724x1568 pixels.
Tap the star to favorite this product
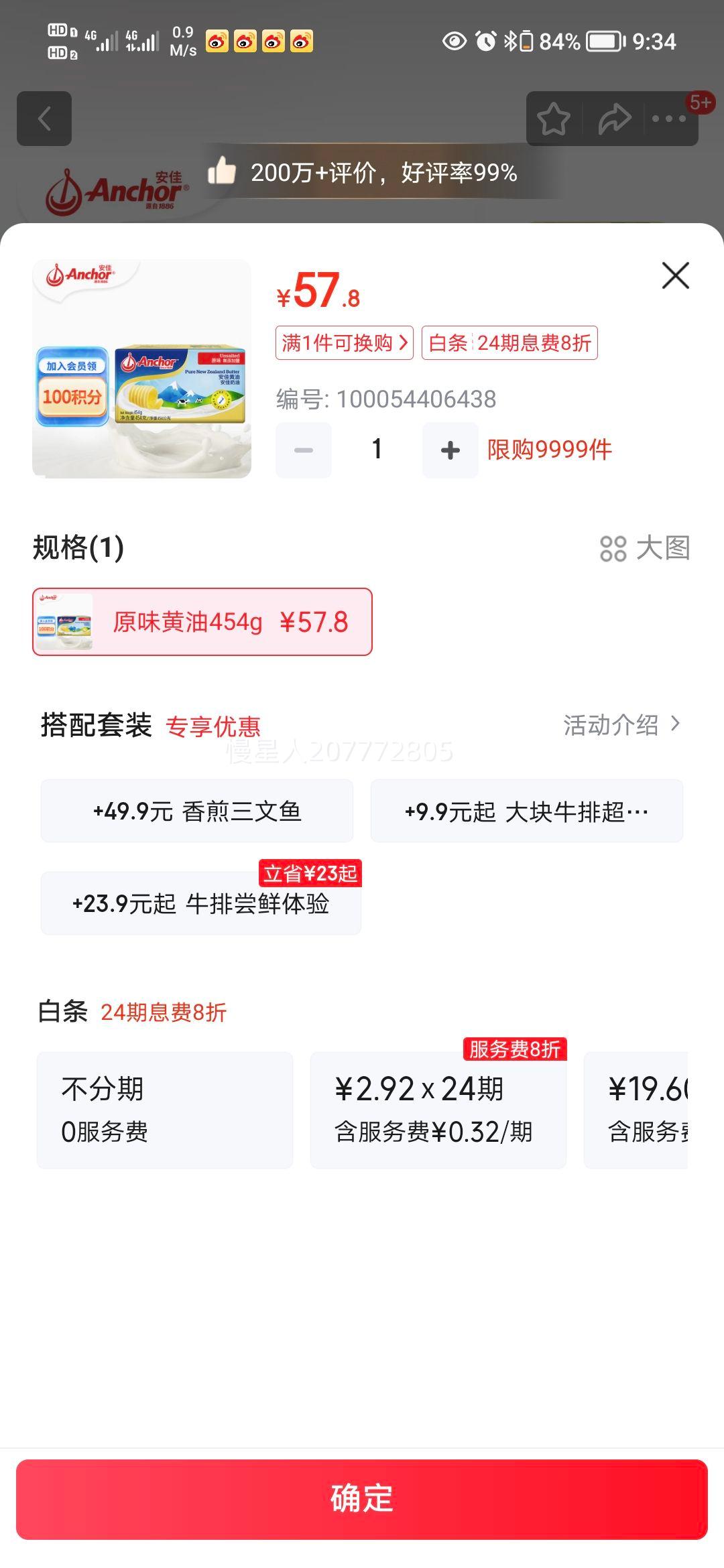click(x=551, y=118)
